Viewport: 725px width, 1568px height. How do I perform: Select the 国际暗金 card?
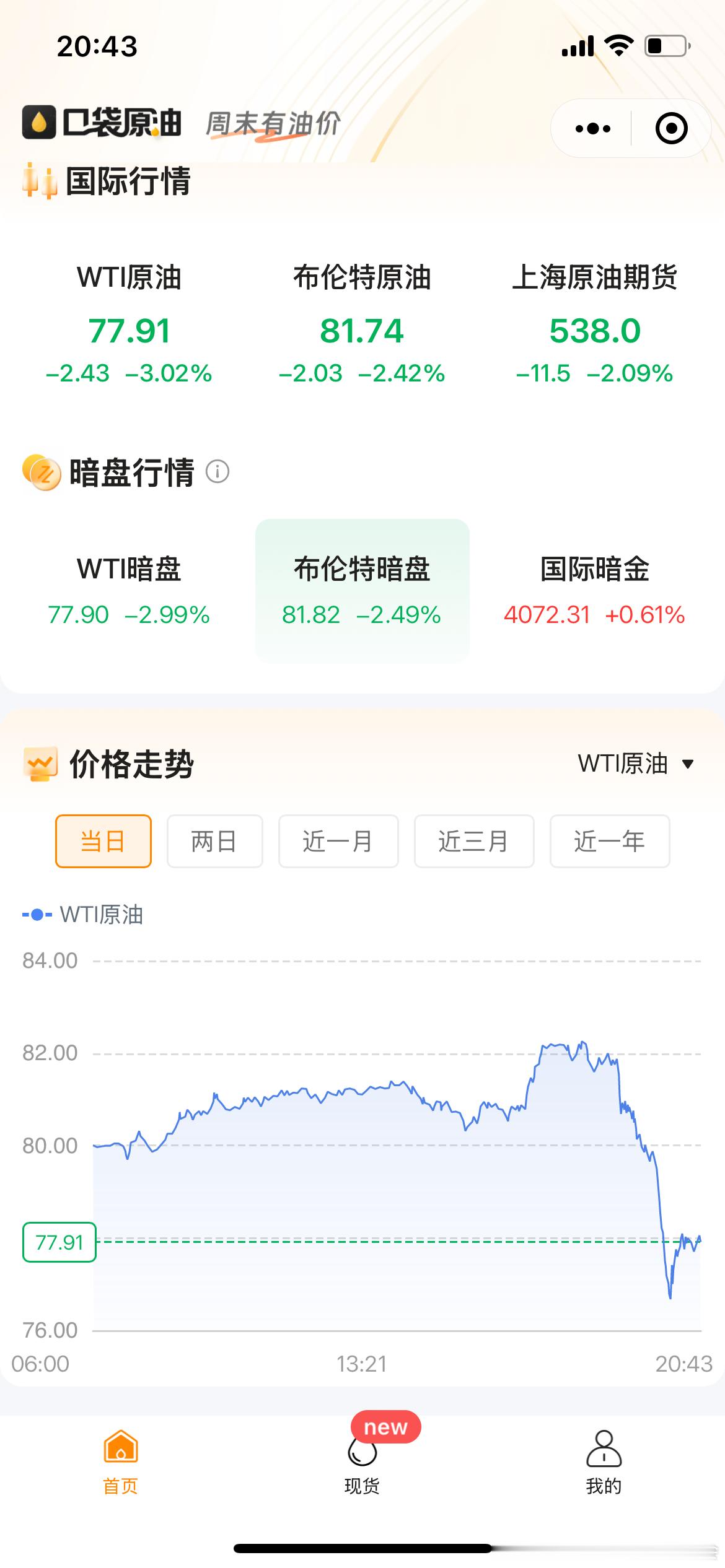click(x=595, y=590)
